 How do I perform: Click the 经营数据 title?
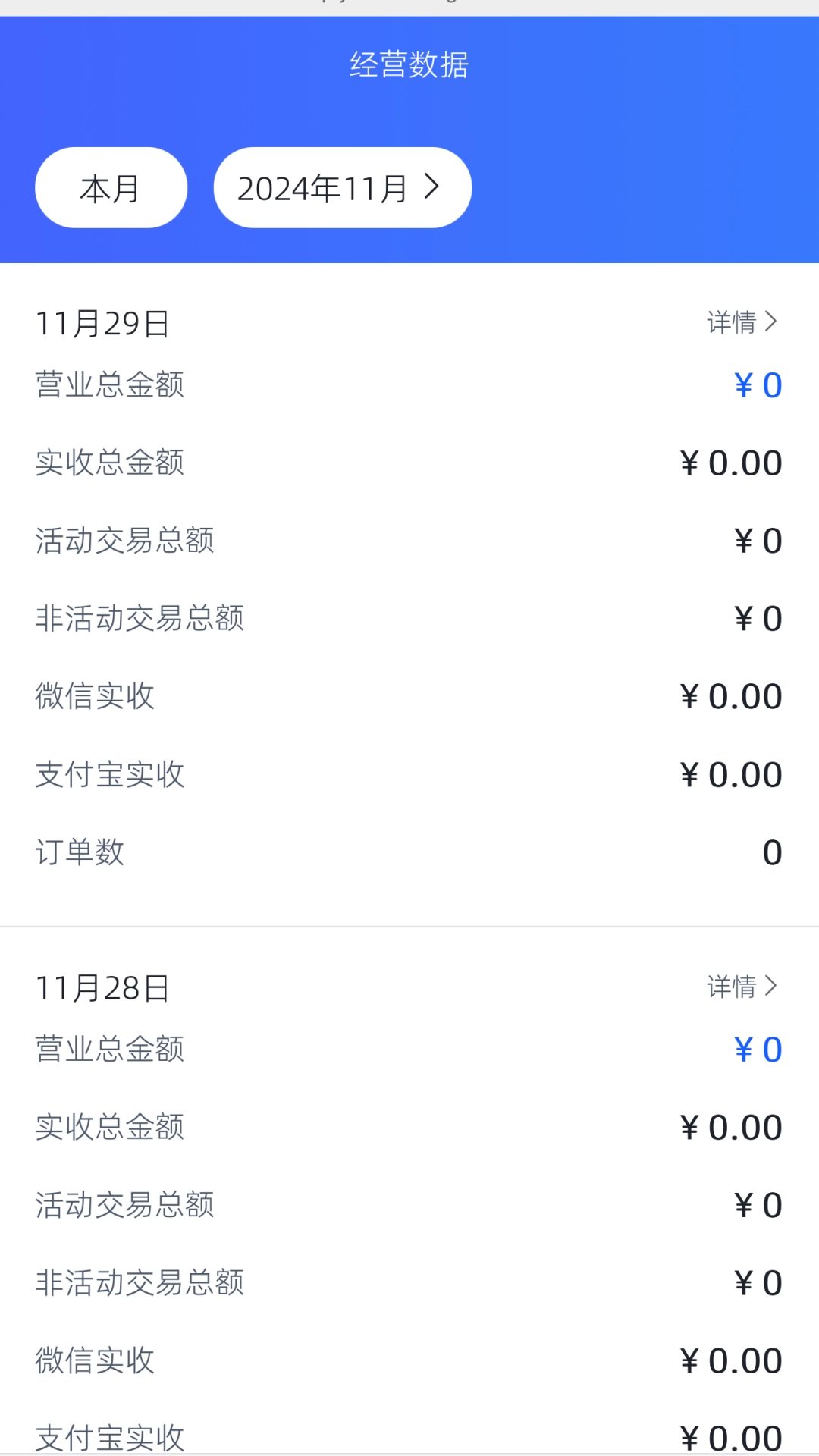tap(409, 65)
